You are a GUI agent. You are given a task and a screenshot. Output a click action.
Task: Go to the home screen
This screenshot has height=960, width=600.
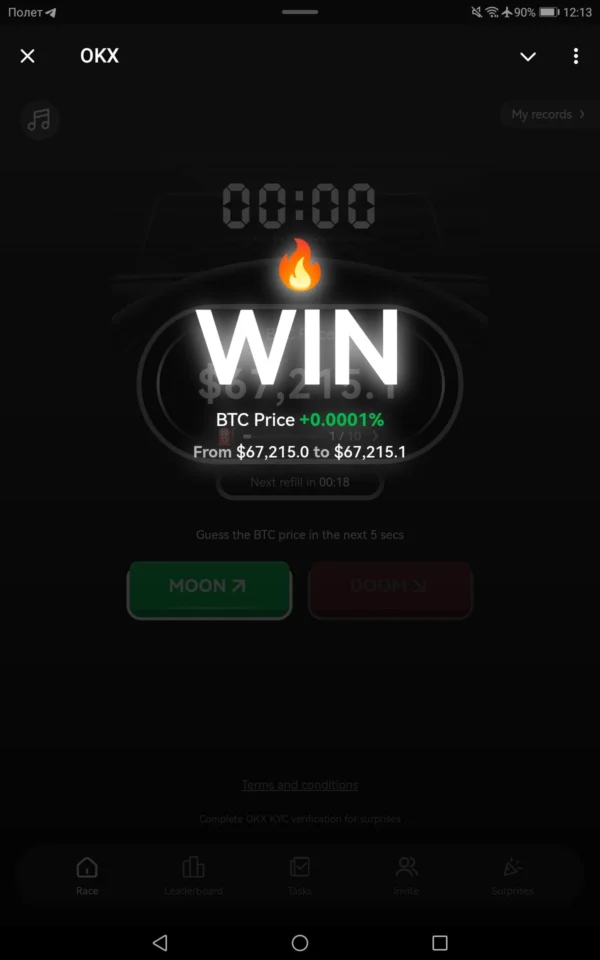(x=300, y=942)
